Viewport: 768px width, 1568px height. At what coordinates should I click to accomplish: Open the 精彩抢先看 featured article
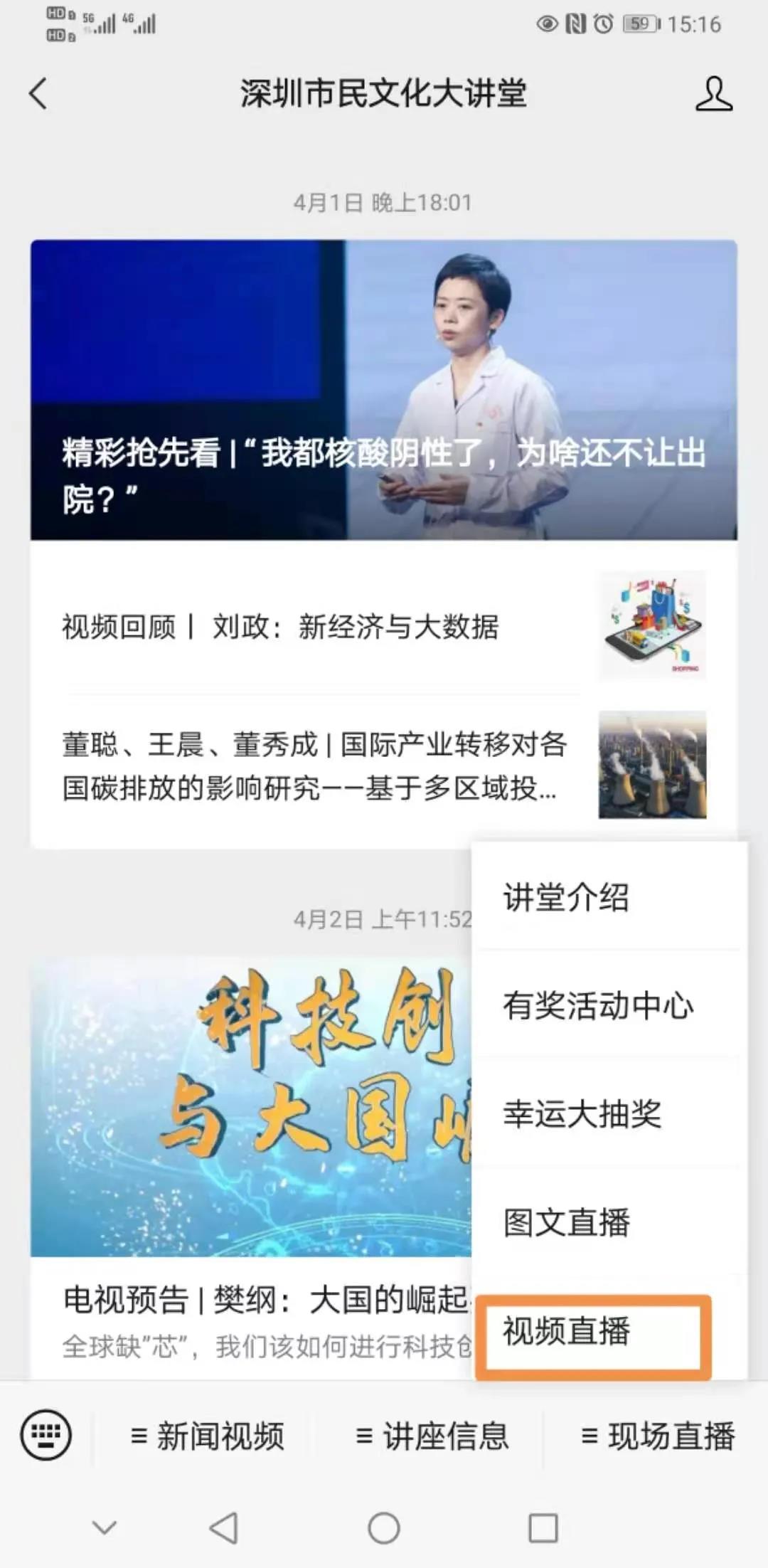click(383, 390)
